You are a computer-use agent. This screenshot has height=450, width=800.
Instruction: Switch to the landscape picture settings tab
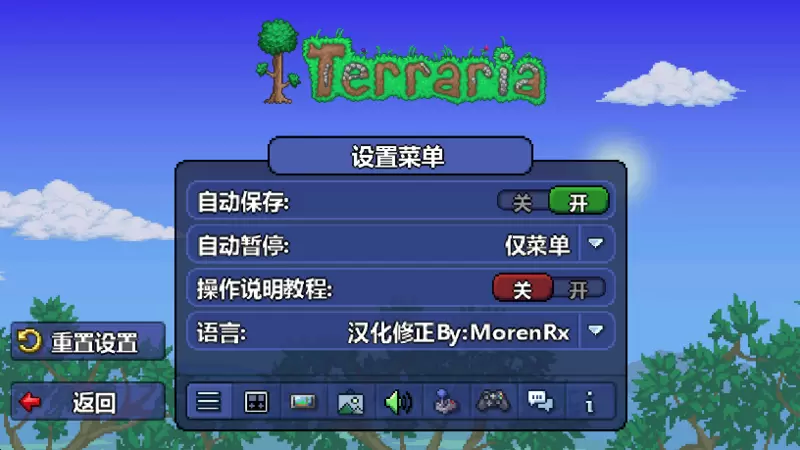pos(351,402)
